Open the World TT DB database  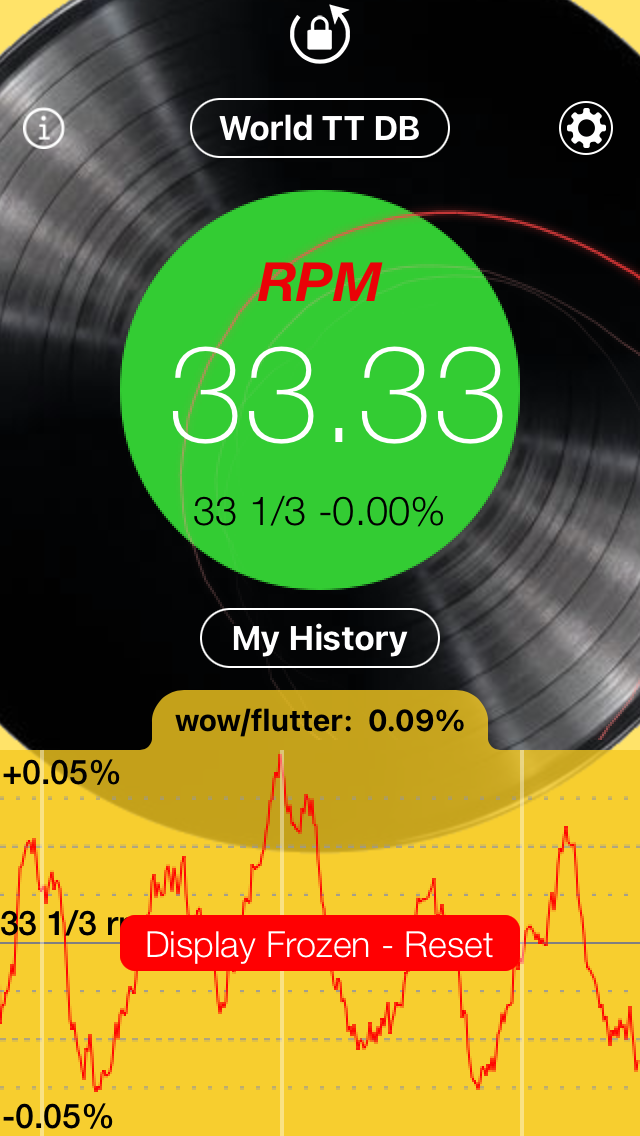click(x=320, y=128)
